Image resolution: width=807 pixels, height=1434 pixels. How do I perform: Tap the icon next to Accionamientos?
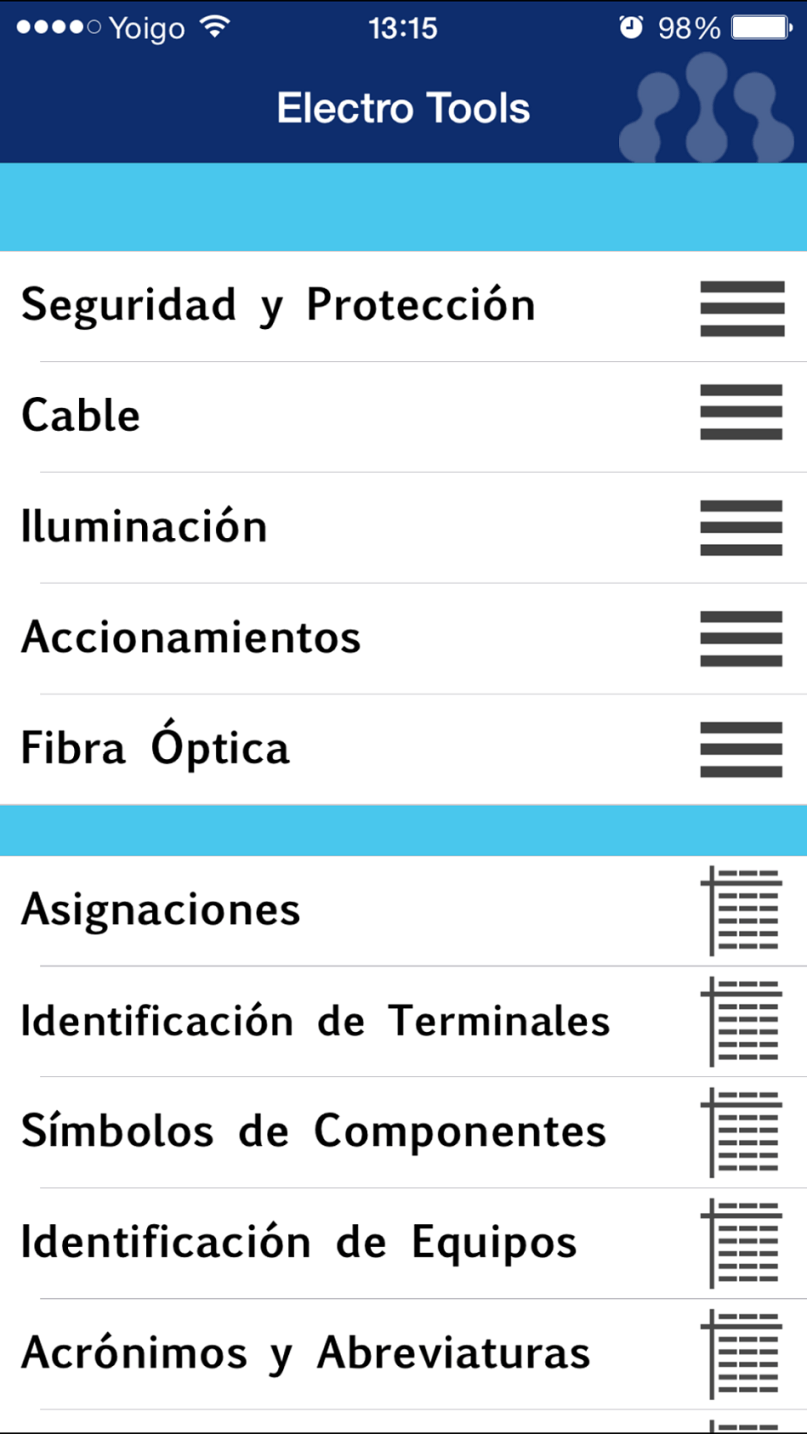click(x=741, y=638)
